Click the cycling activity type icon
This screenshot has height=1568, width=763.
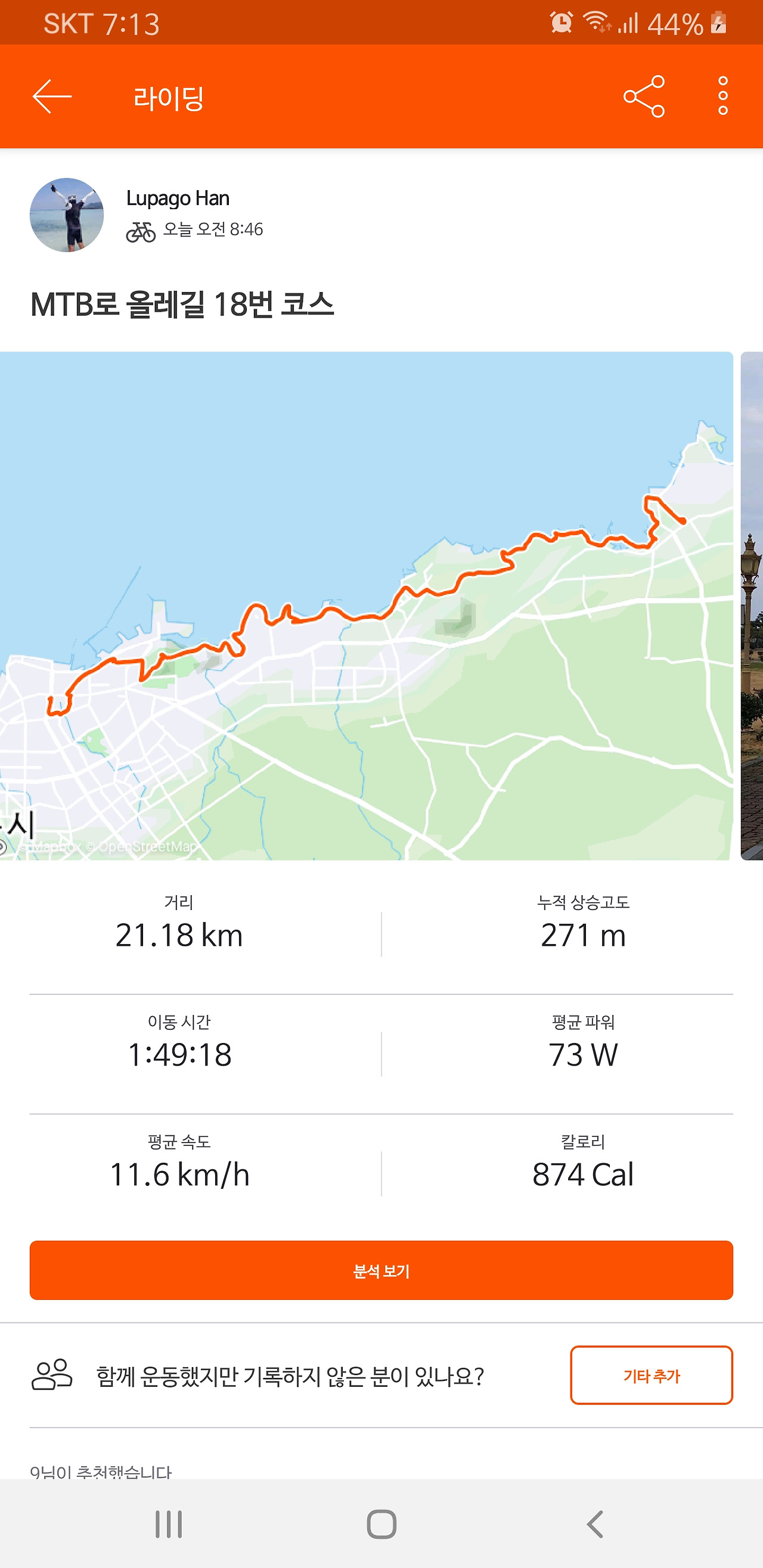click(x=141, y=231)
